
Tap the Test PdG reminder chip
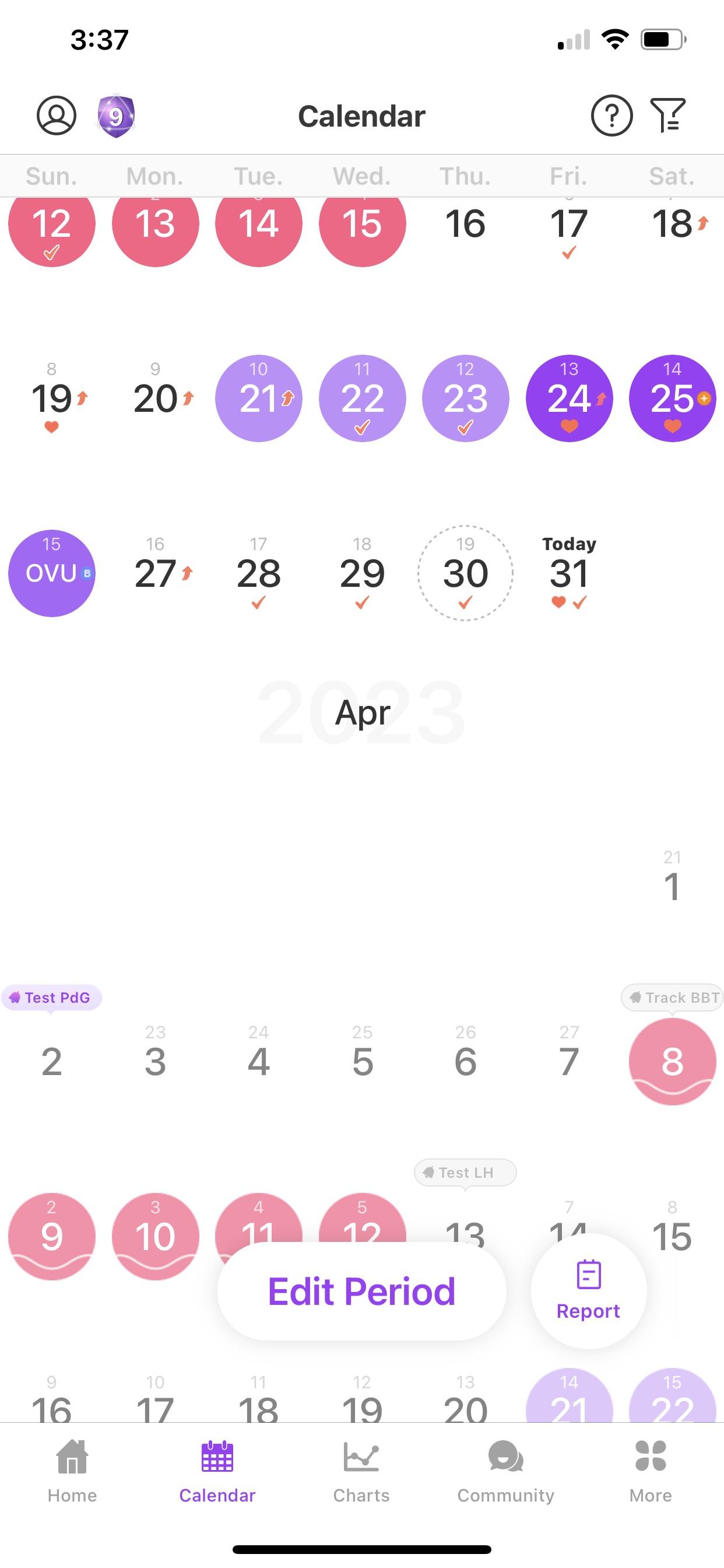pos(52,998)
